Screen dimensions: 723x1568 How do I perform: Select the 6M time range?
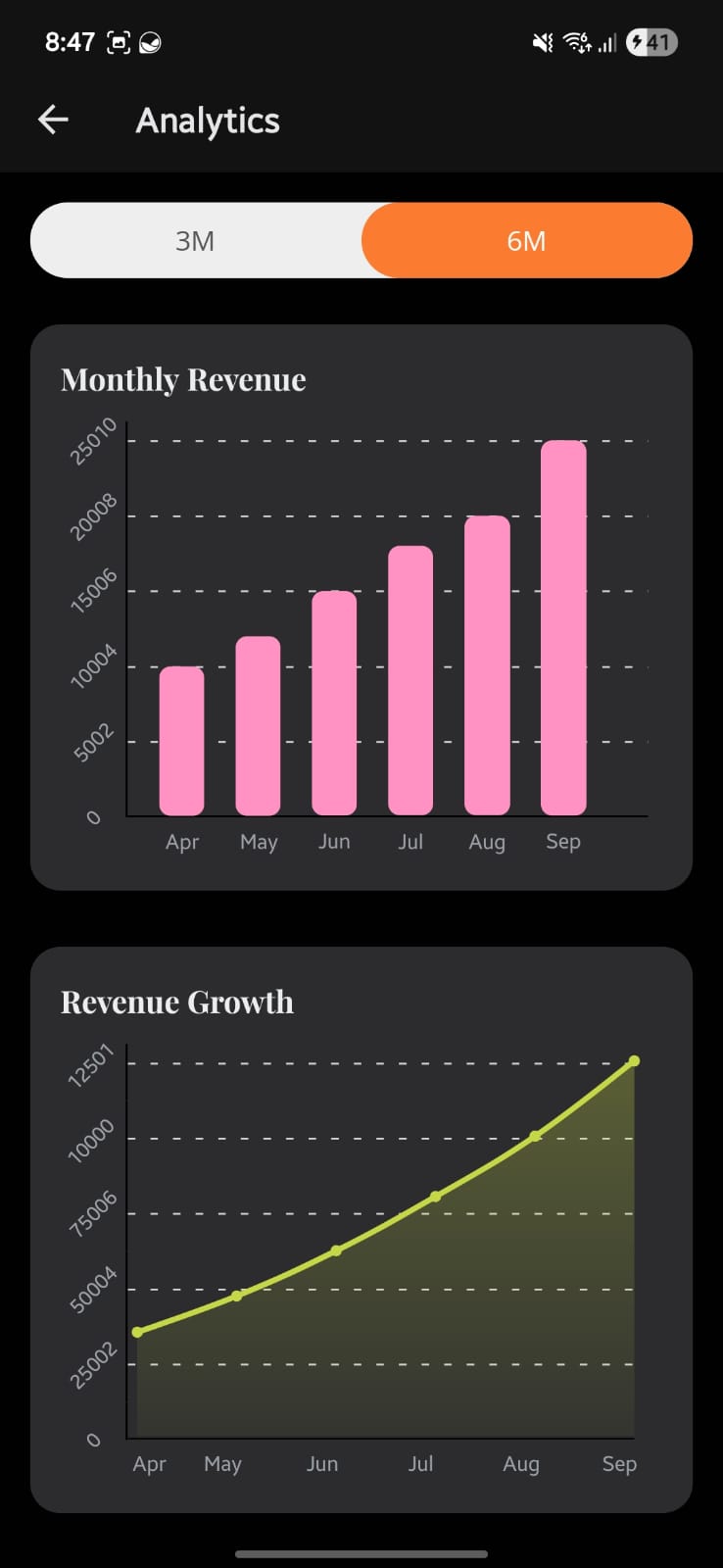point(526,241)
